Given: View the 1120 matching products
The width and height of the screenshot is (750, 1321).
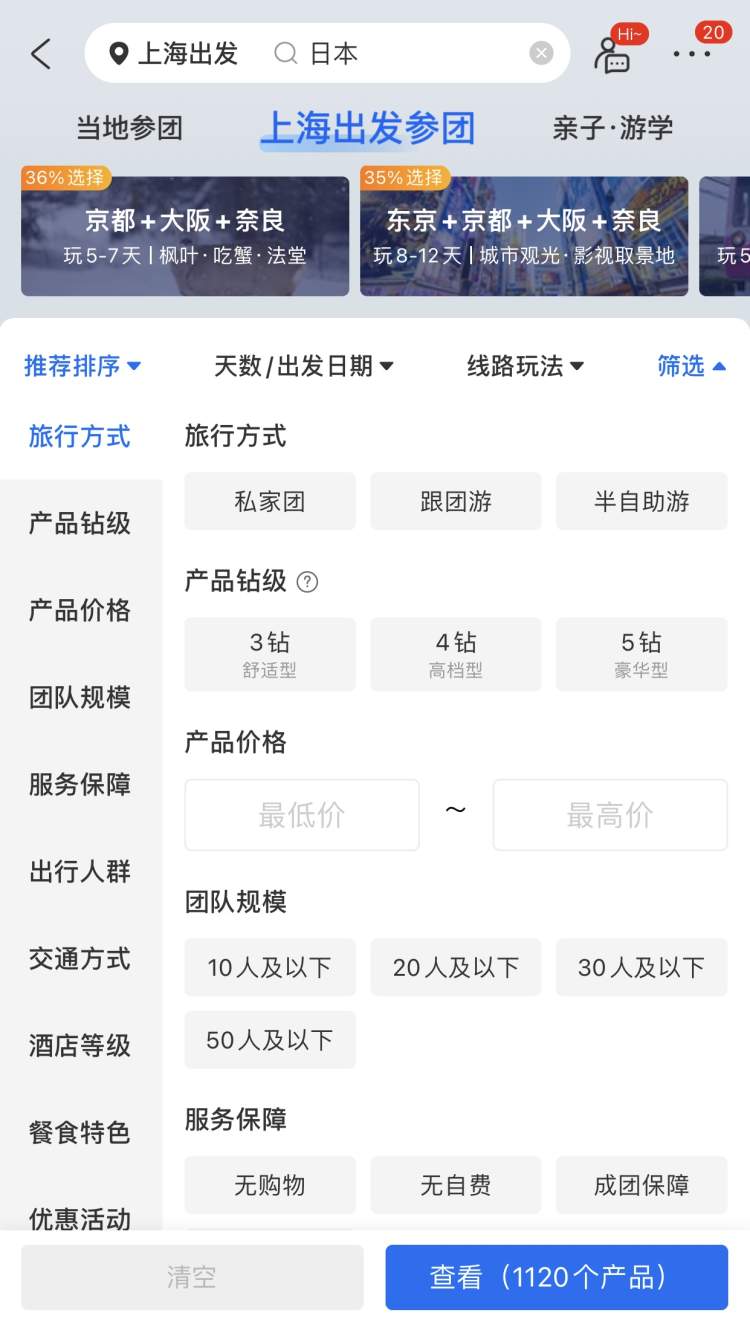Looking at the screenshot, I should (x=556, y=1277).
